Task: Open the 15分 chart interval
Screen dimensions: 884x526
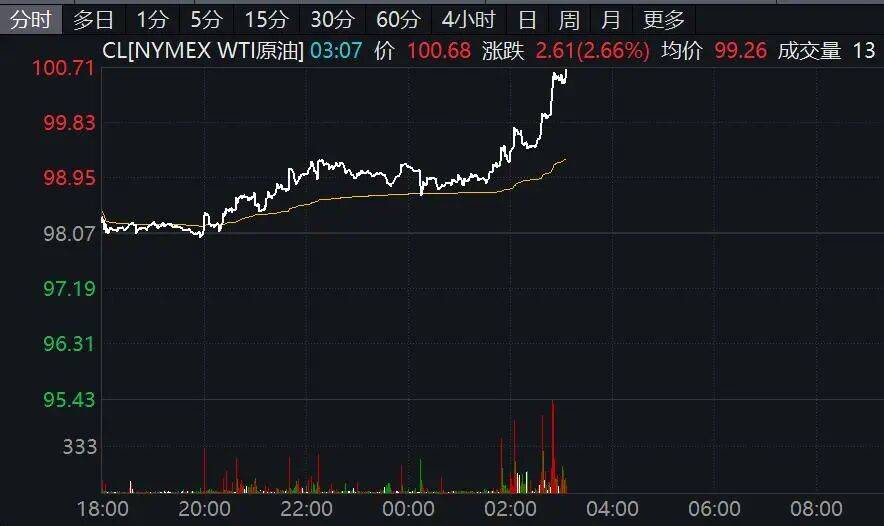Action: pyautogui.click(x=266, y=20)
